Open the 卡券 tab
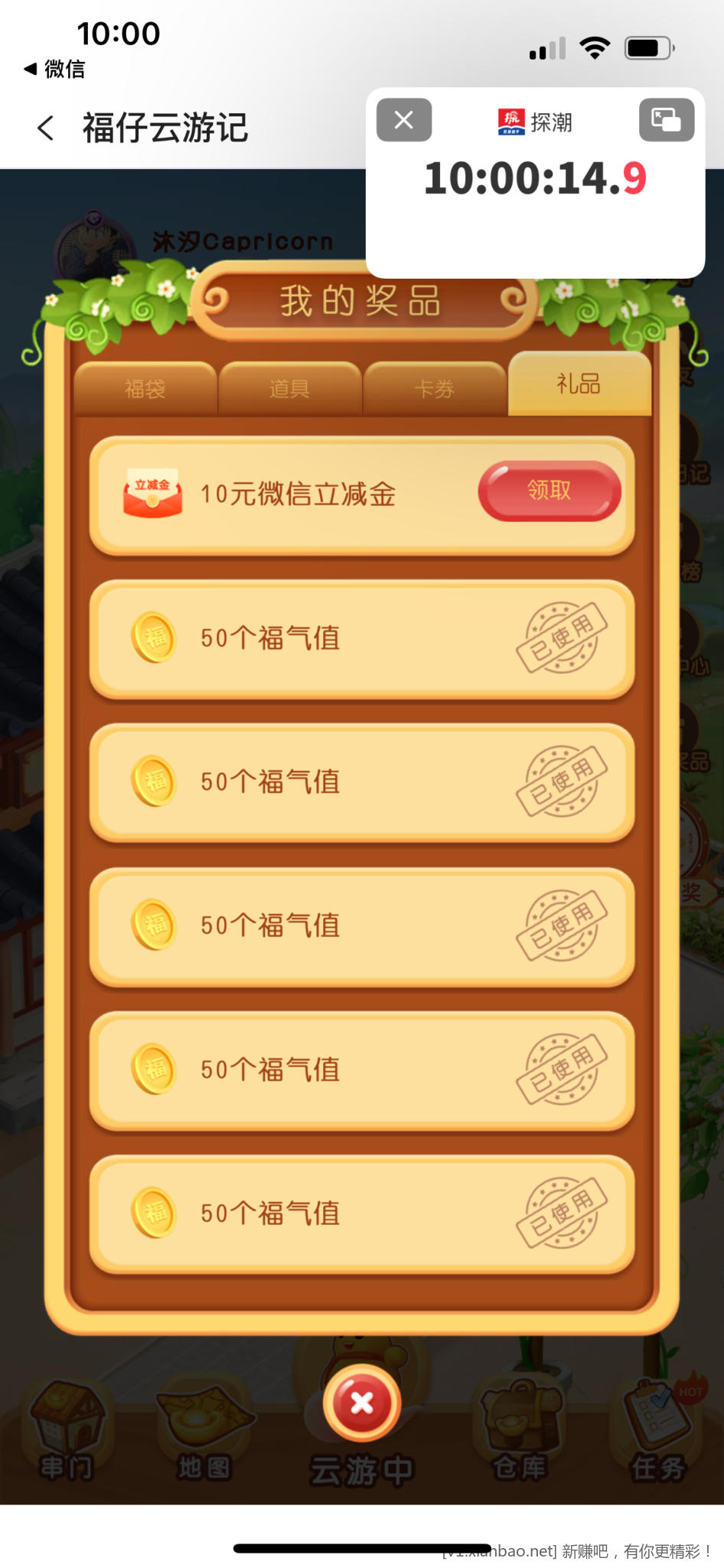Image resolution: width=724 pixels, height=1568 pixels. point(434,390)
